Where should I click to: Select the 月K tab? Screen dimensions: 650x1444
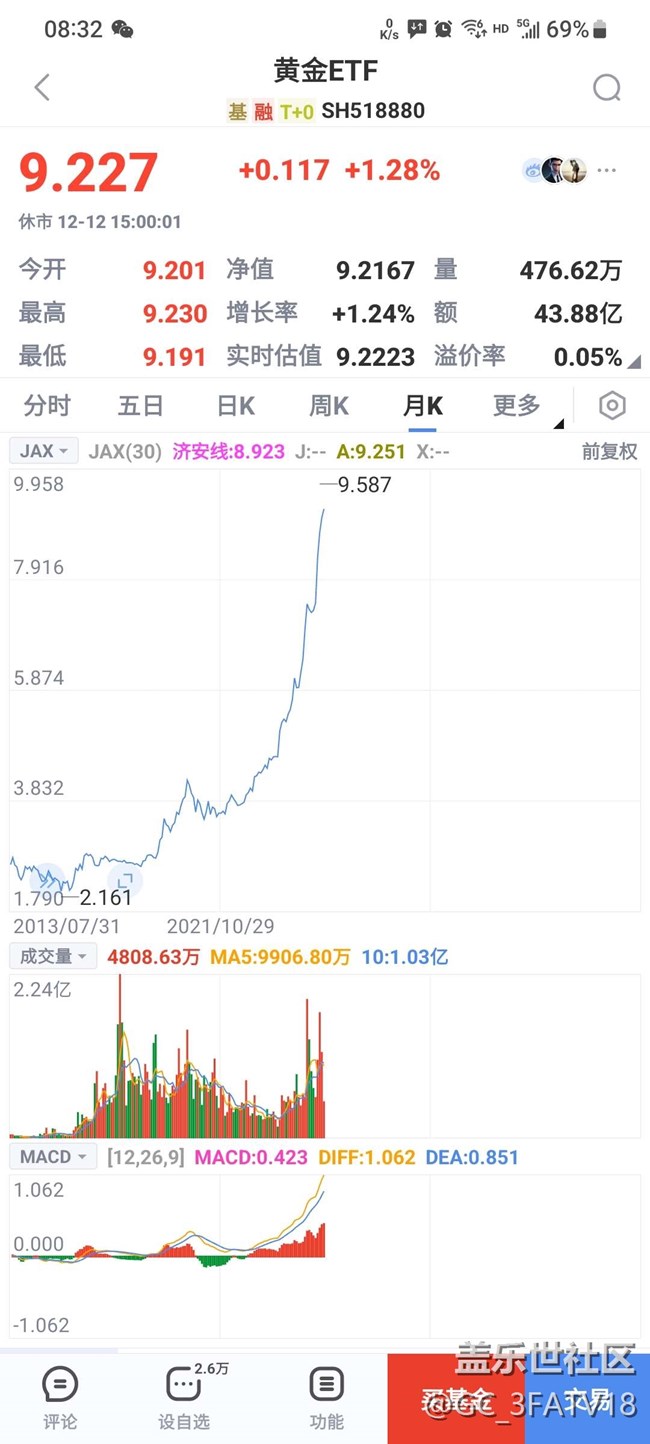[422, 406]
